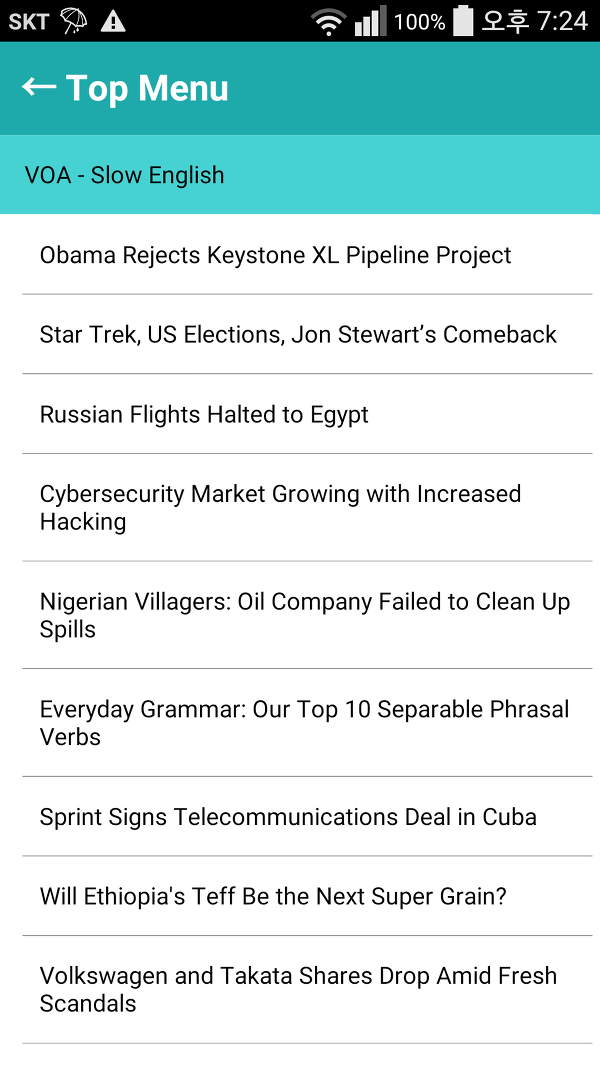Open Everyday Grammar phrasal verbs lesson

click(x=307, y=723)
